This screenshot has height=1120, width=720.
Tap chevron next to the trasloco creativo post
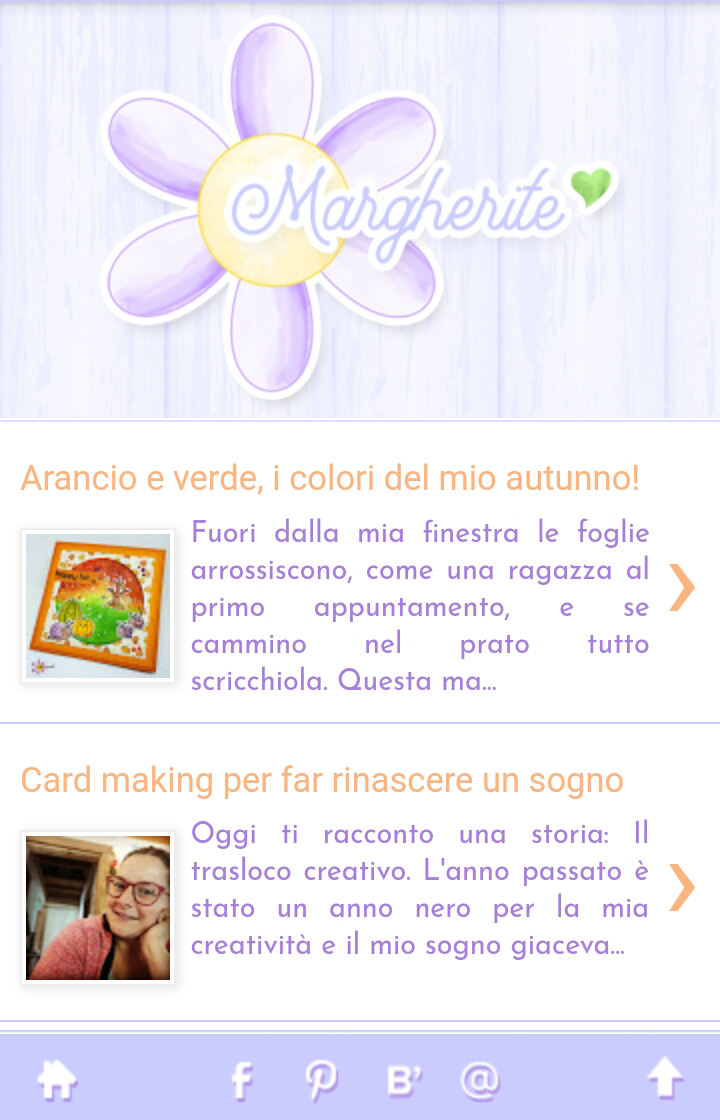pyautogui.click(x=682, y=888)
